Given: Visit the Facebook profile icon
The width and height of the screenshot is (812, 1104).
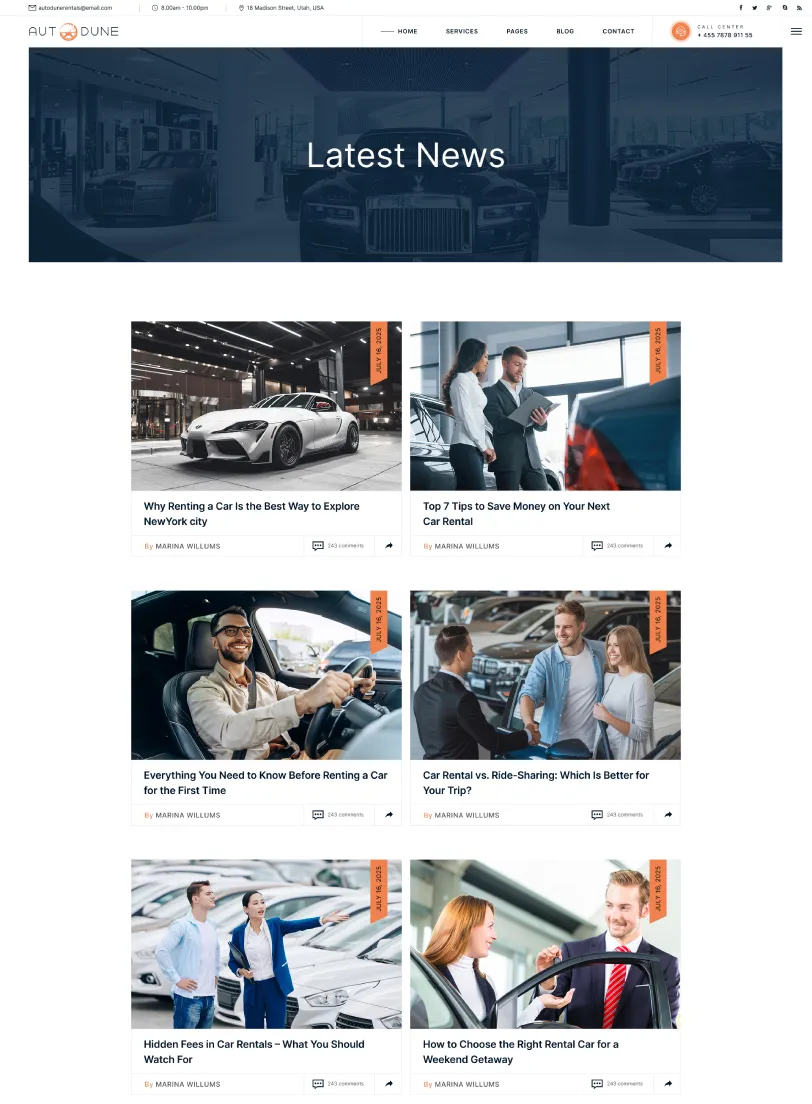Looking at the screenshot, I should (741, 7).
